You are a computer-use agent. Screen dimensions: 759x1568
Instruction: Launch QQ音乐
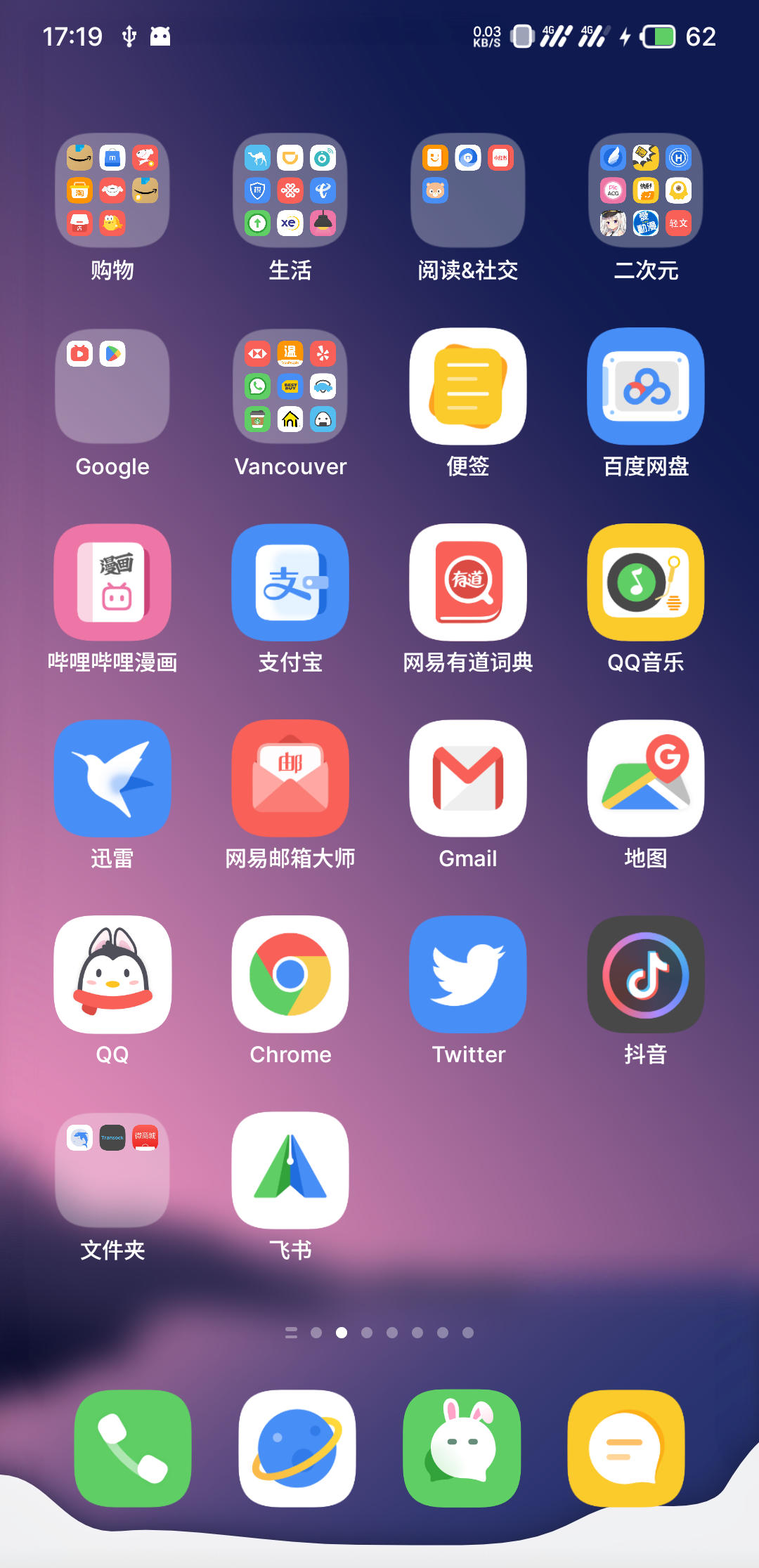point(646,582)
